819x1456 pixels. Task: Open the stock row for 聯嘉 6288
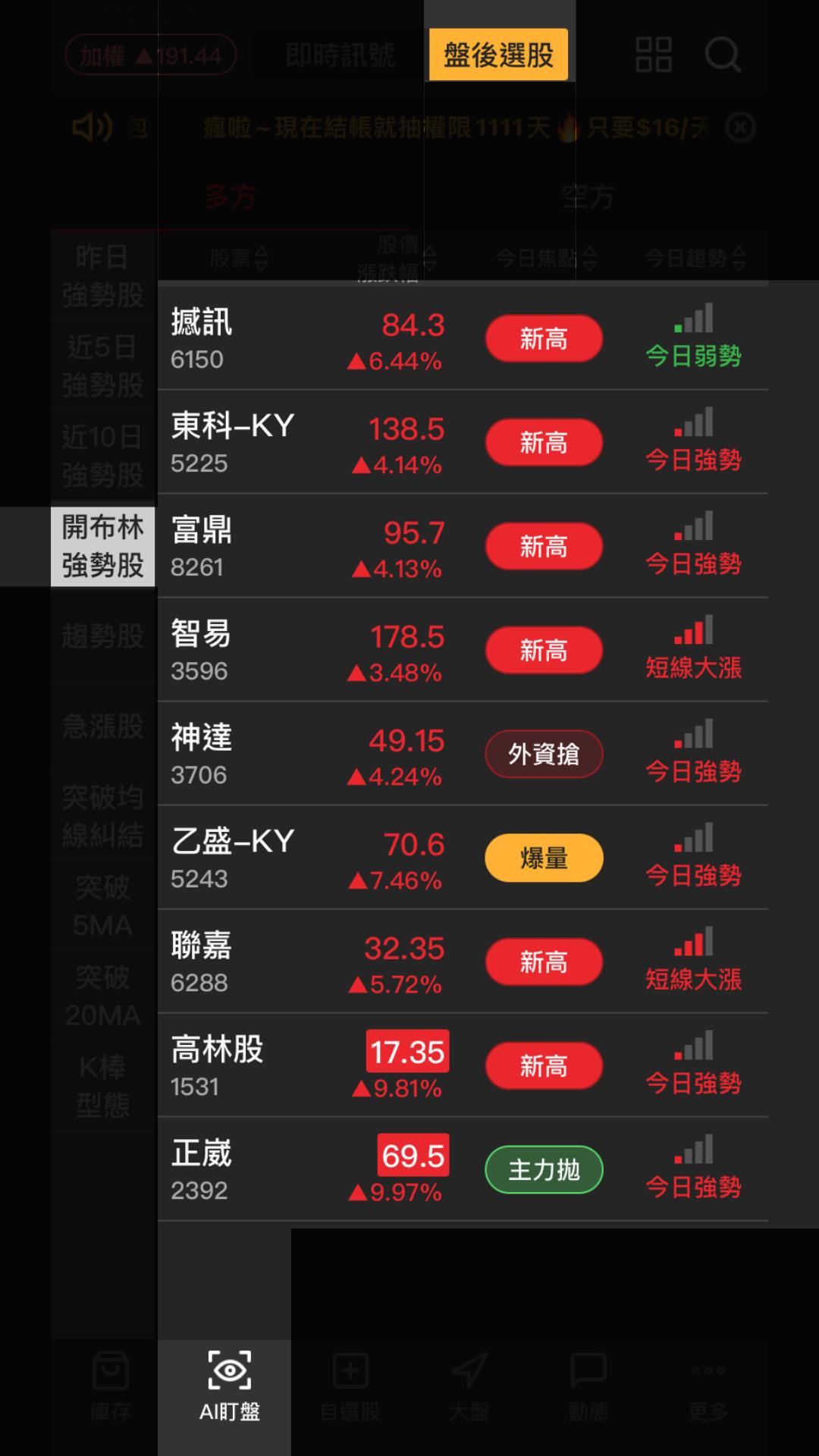pos(463,962)
